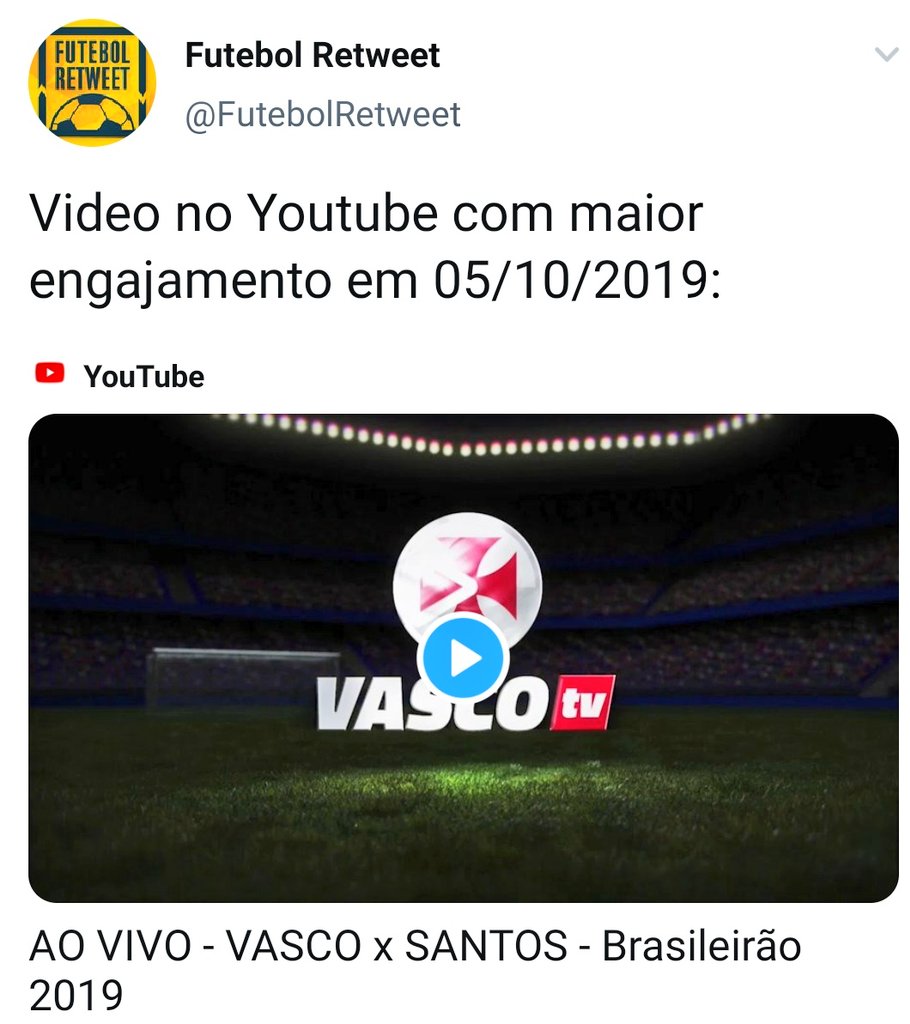The height and width of the screenshot is (1024, 910).
Task: Open the AO VIVO Vasco x Santos link card
Action: (x=415, y=967)
